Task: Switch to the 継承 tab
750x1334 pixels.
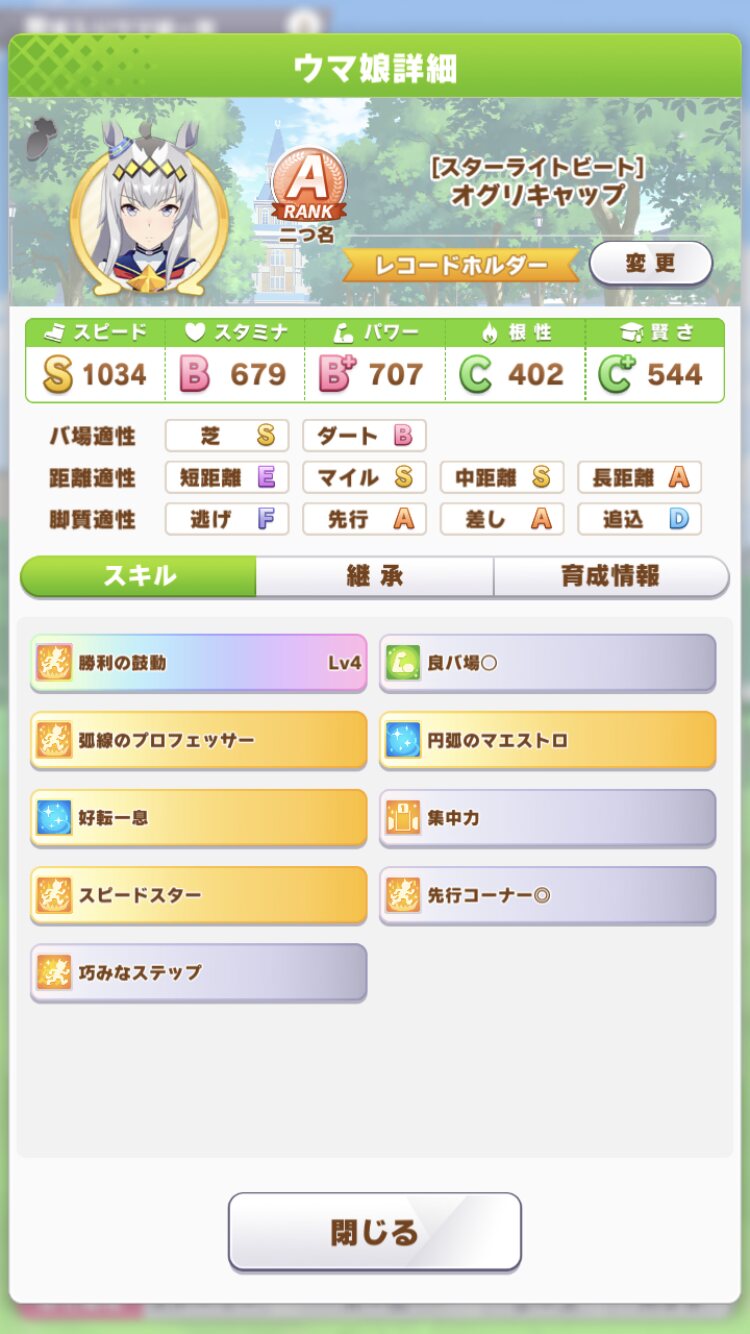Action: coord(374,576)
